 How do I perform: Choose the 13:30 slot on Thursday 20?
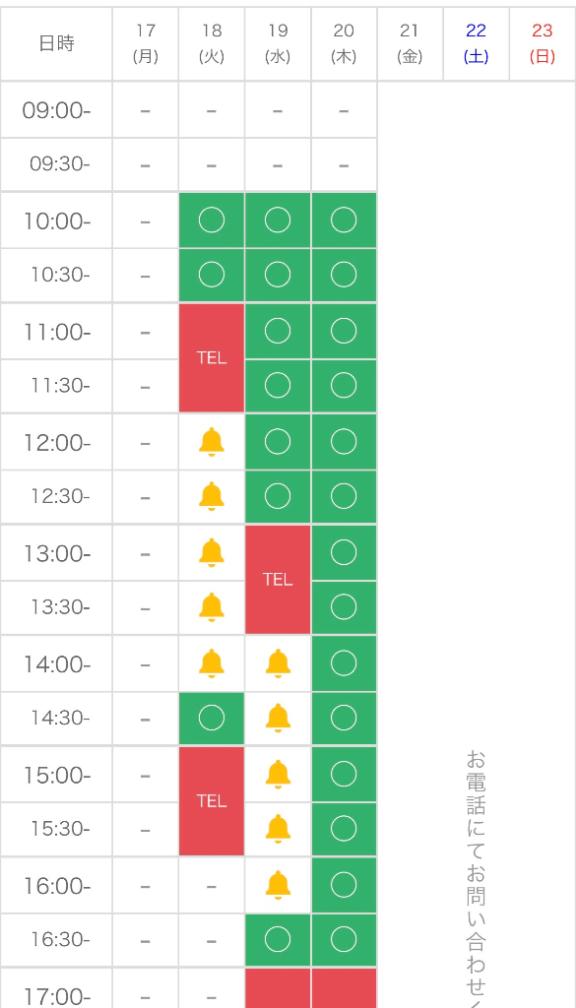click(344, 608)
